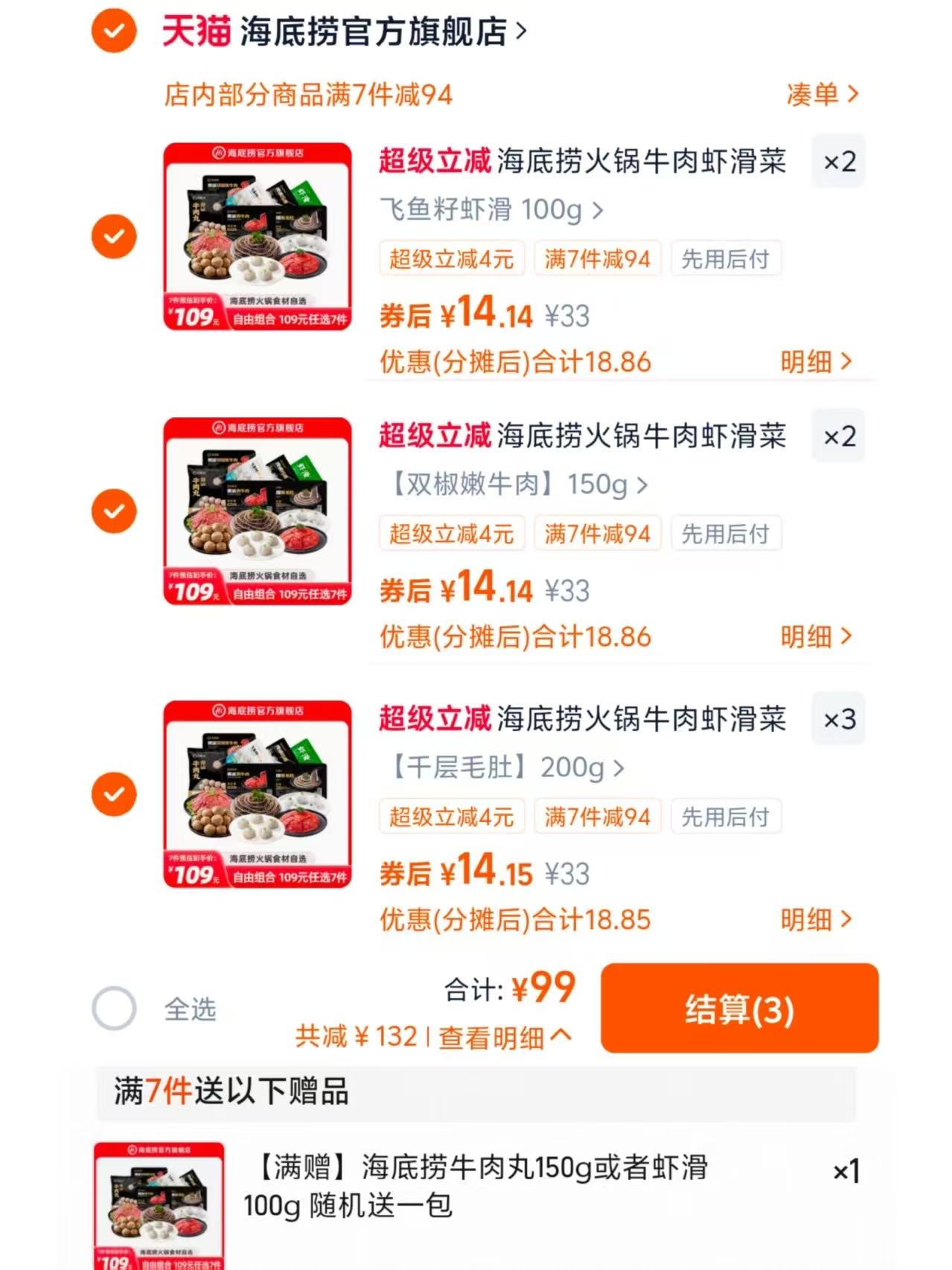
Task: Uncheck the 飞鱼籽虾滑 item checkbox
Action: coord(113,236)
